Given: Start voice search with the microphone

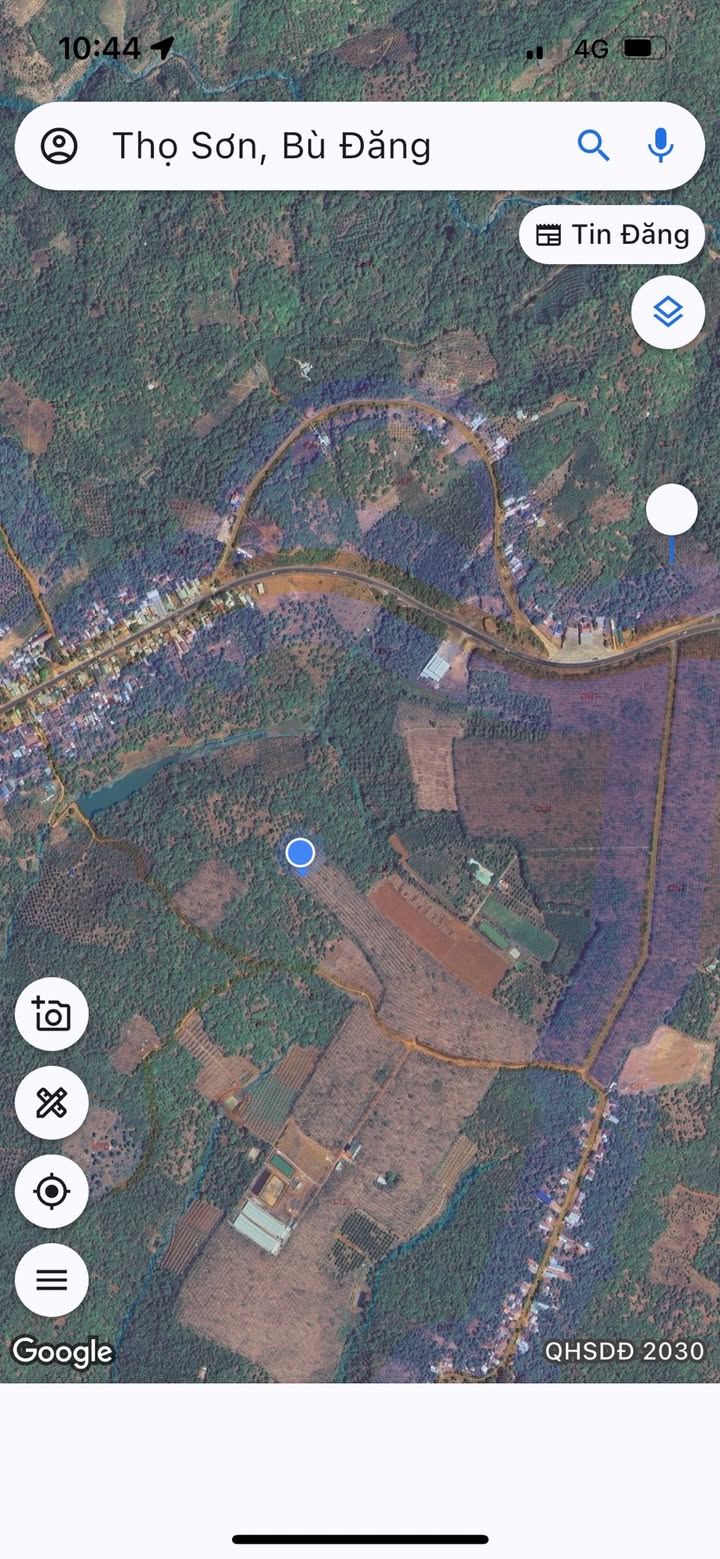Looking at the screenshot, I should [x=660, y=146].
